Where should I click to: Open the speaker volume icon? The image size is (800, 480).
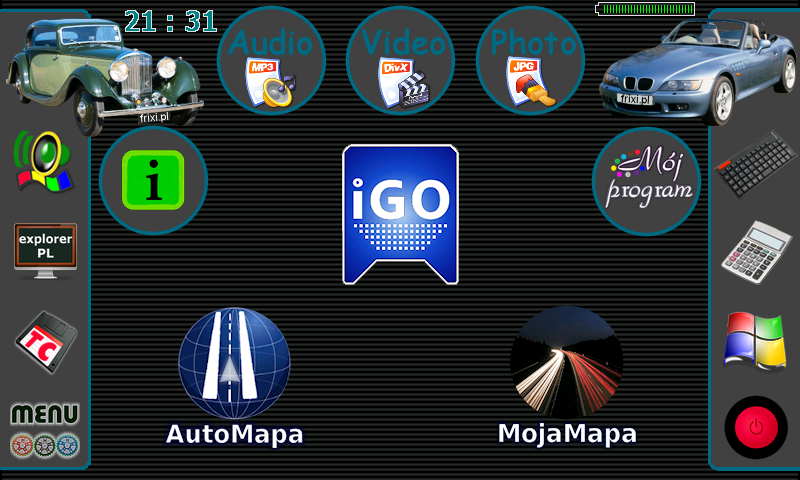(42, 160)
